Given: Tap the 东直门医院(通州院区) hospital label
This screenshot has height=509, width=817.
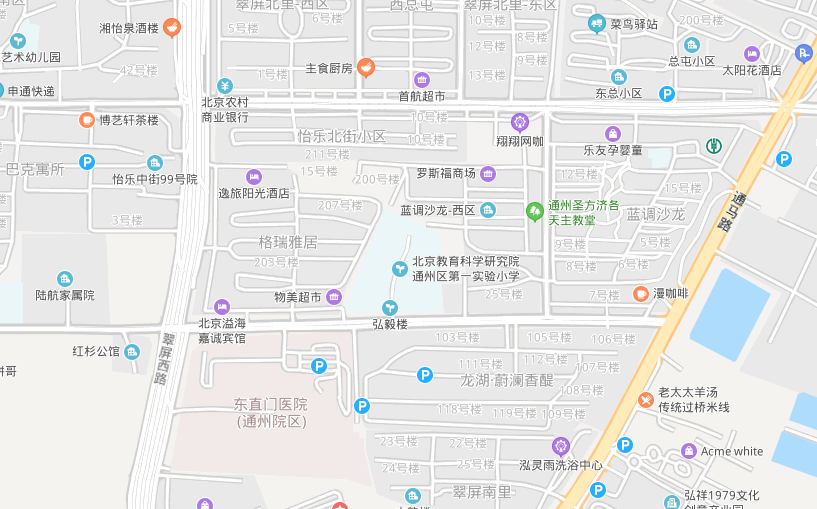Looking at the screenshot, I should [270, 413].
